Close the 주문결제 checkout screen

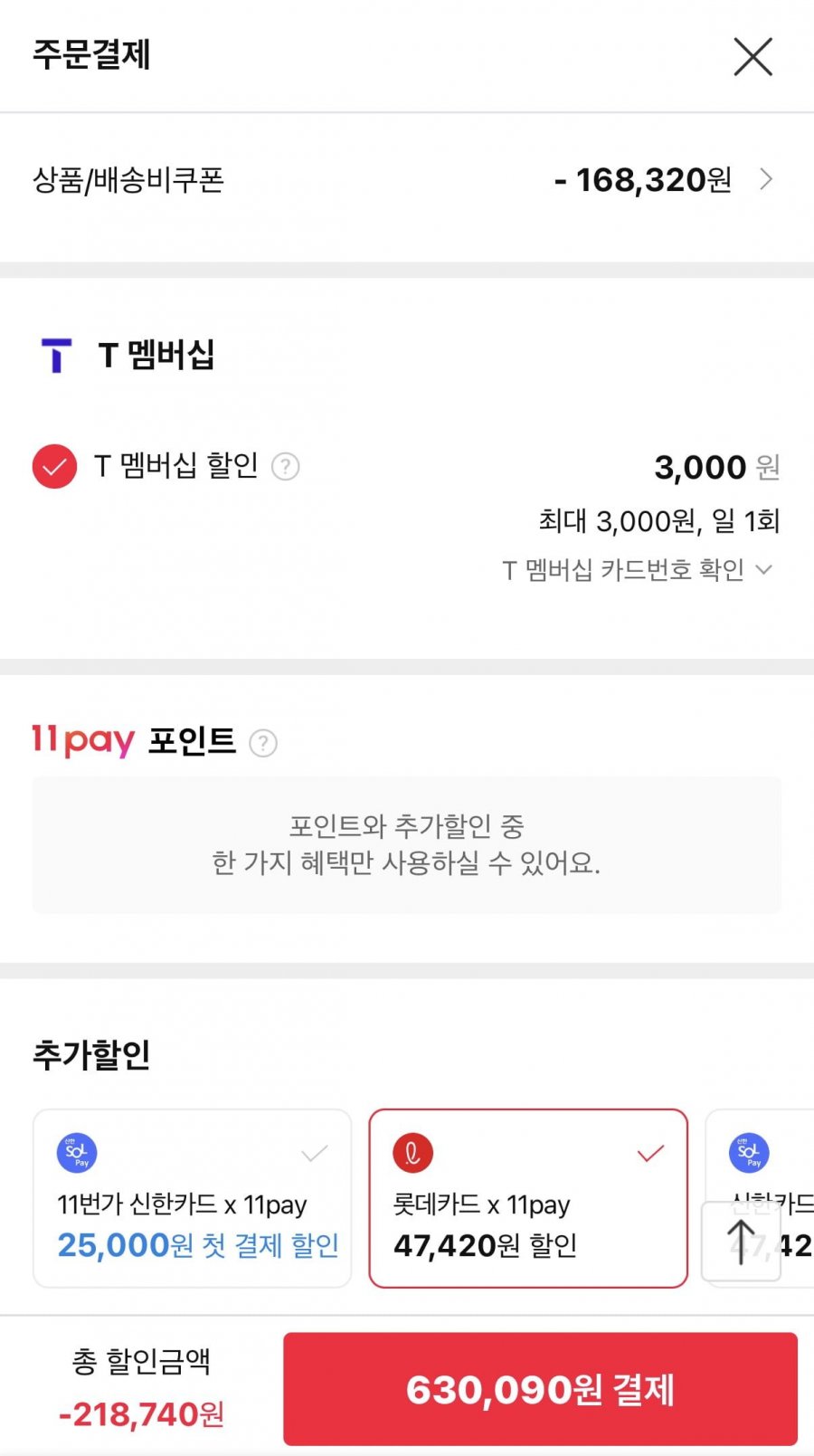pos(752,57)
